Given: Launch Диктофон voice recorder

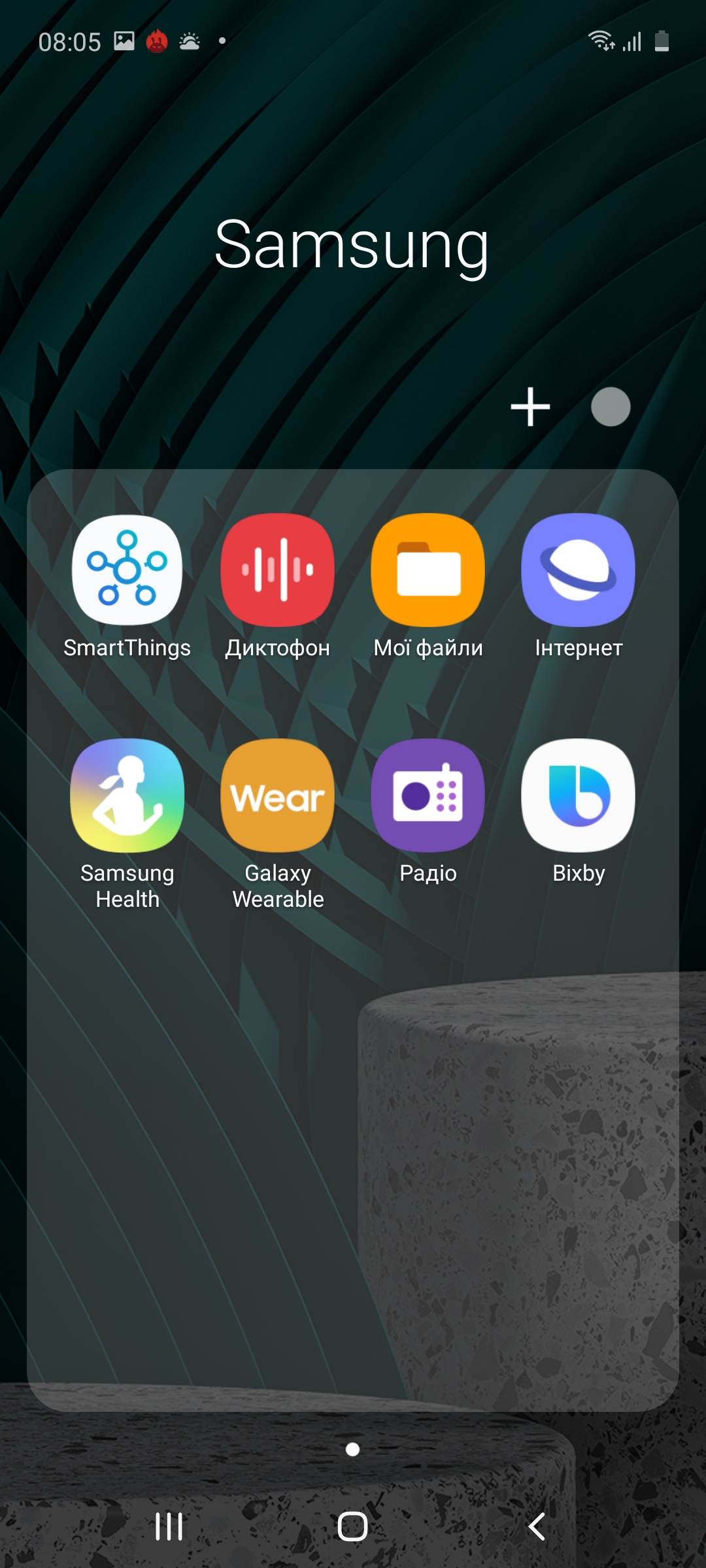Looking at the screenshot, I should 277,570.
